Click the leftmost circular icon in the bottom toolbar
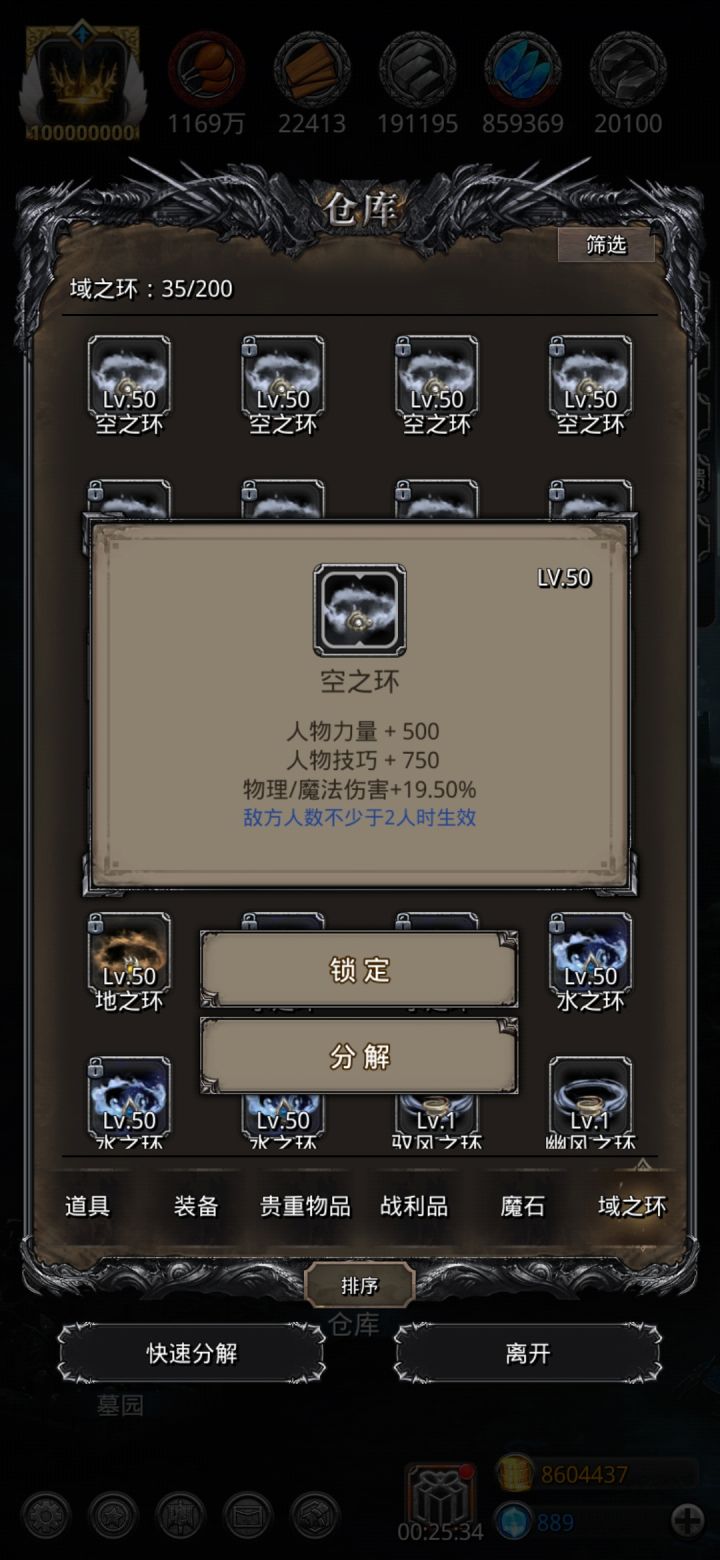720x1560 pixels. pyautogui.click(x=47, y=1516)
